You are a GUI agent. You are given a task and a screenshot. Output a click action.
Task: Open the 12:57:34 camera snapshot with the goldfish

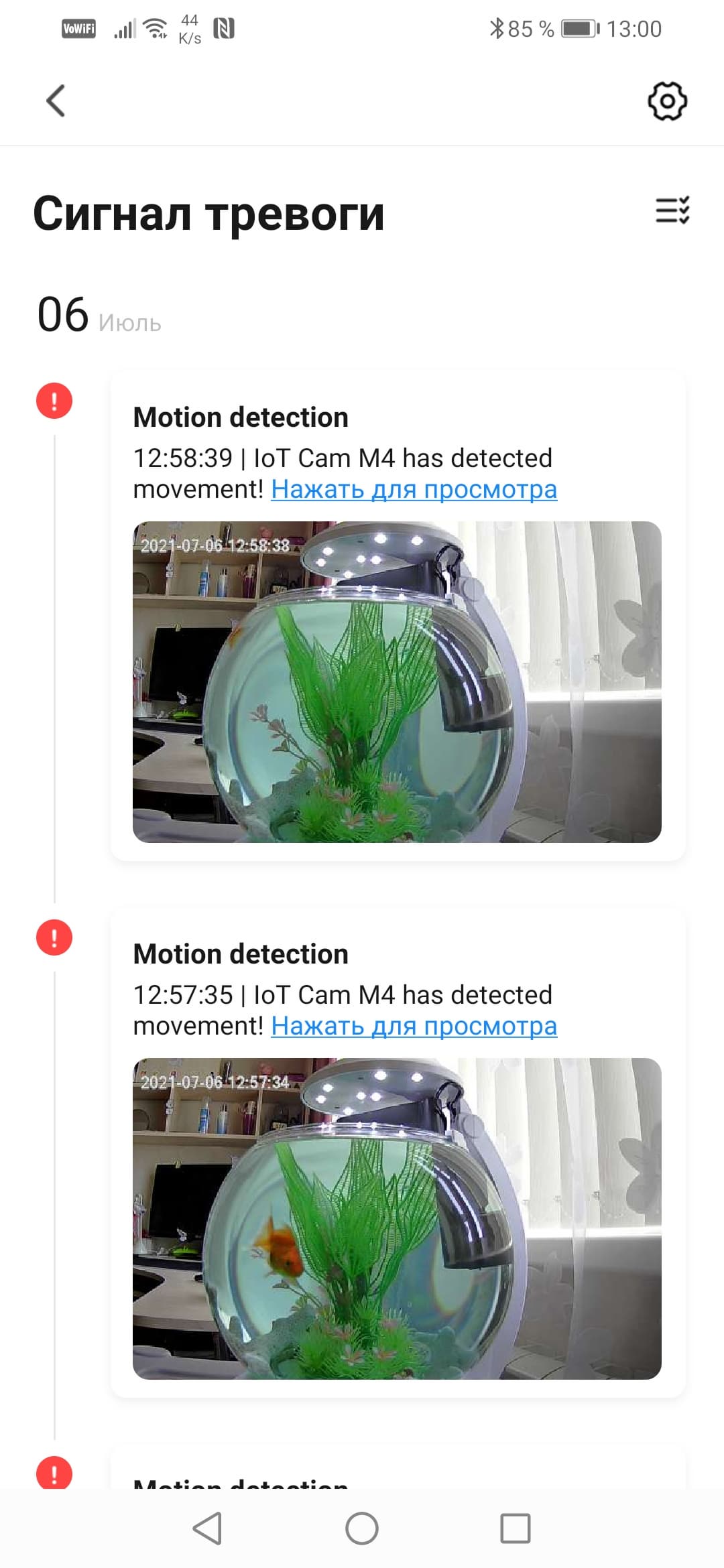point(397,1218)
